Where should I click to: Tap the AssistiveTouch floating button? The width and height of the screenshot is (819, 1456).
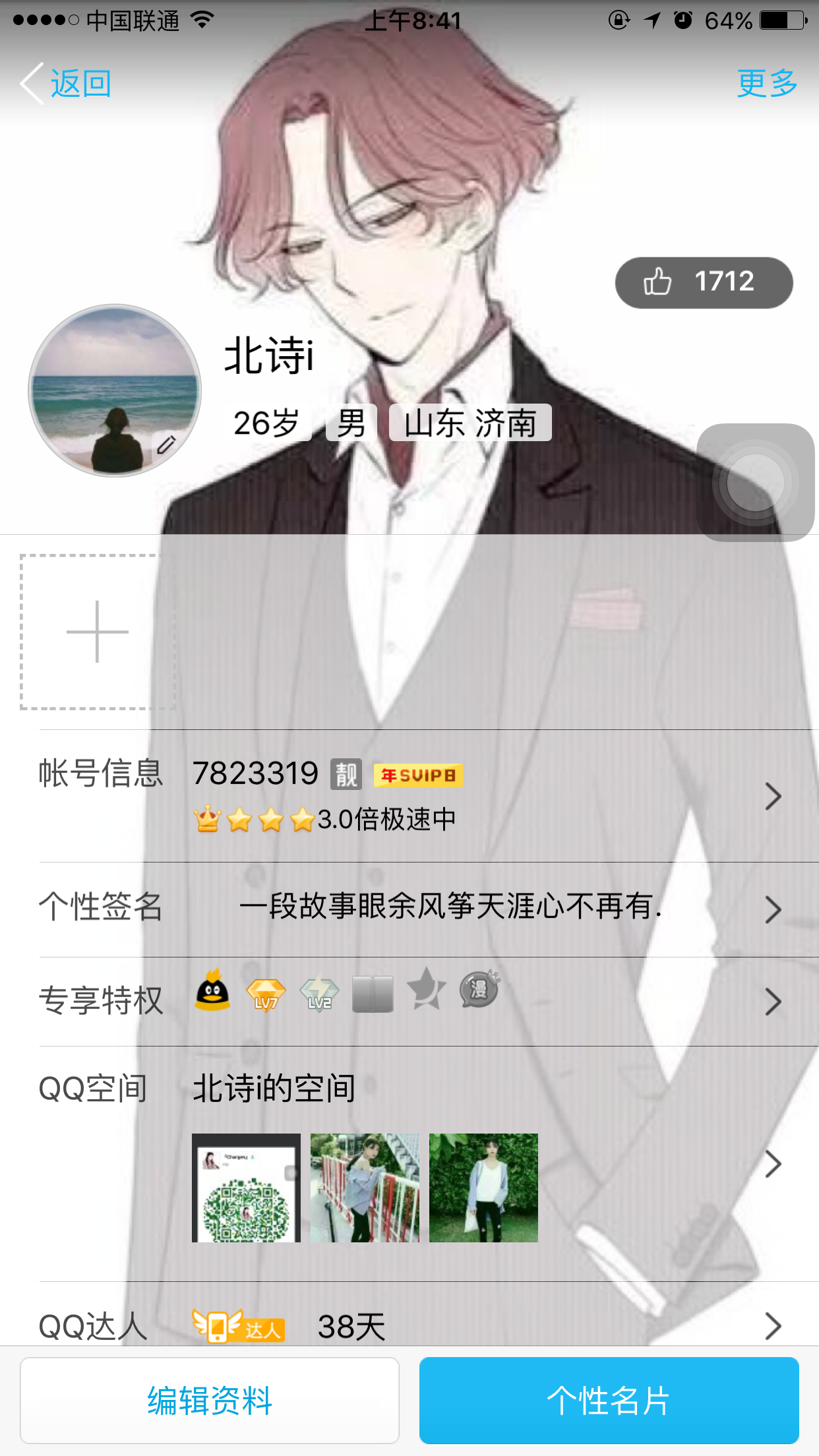point(756,483)
